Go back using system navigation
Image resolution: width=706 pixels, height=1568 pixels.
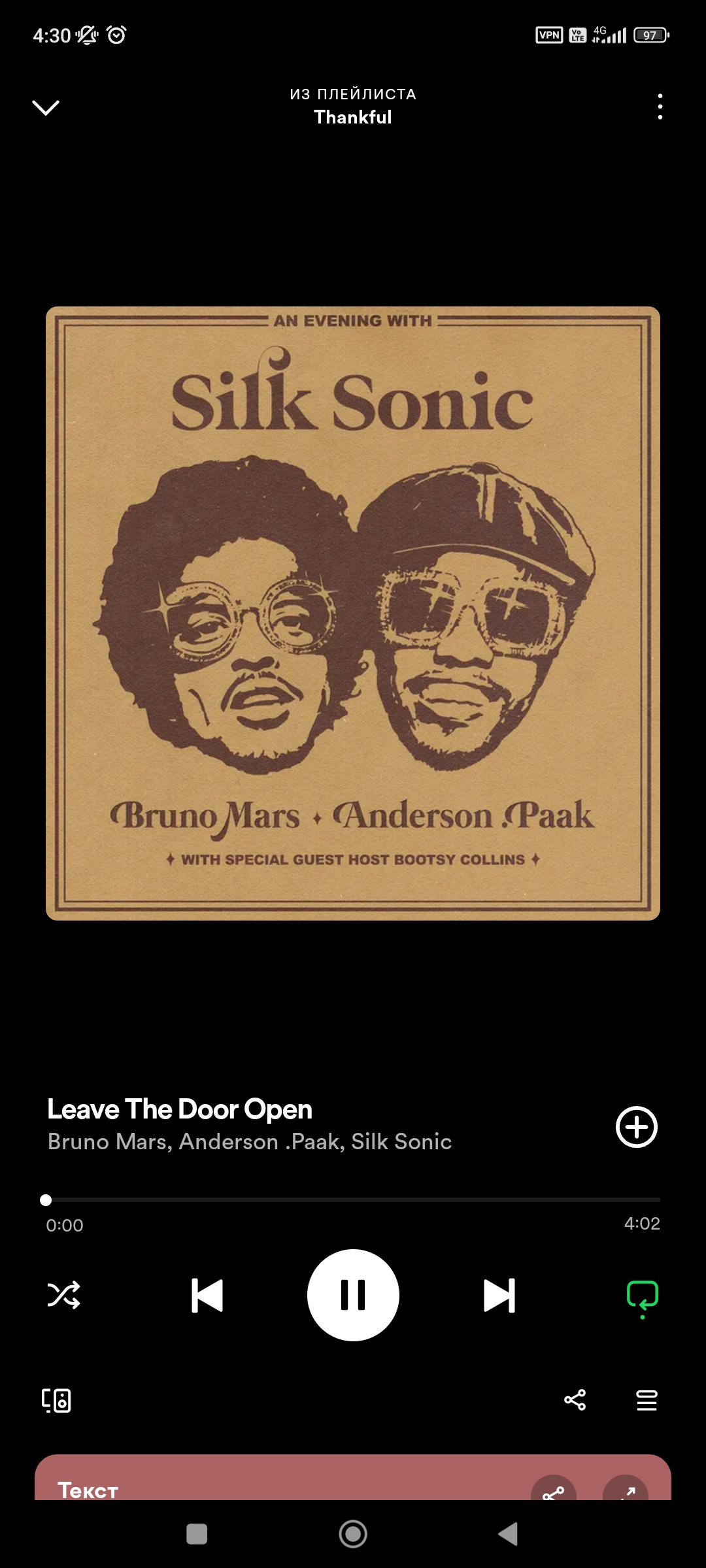(508, 1533)
